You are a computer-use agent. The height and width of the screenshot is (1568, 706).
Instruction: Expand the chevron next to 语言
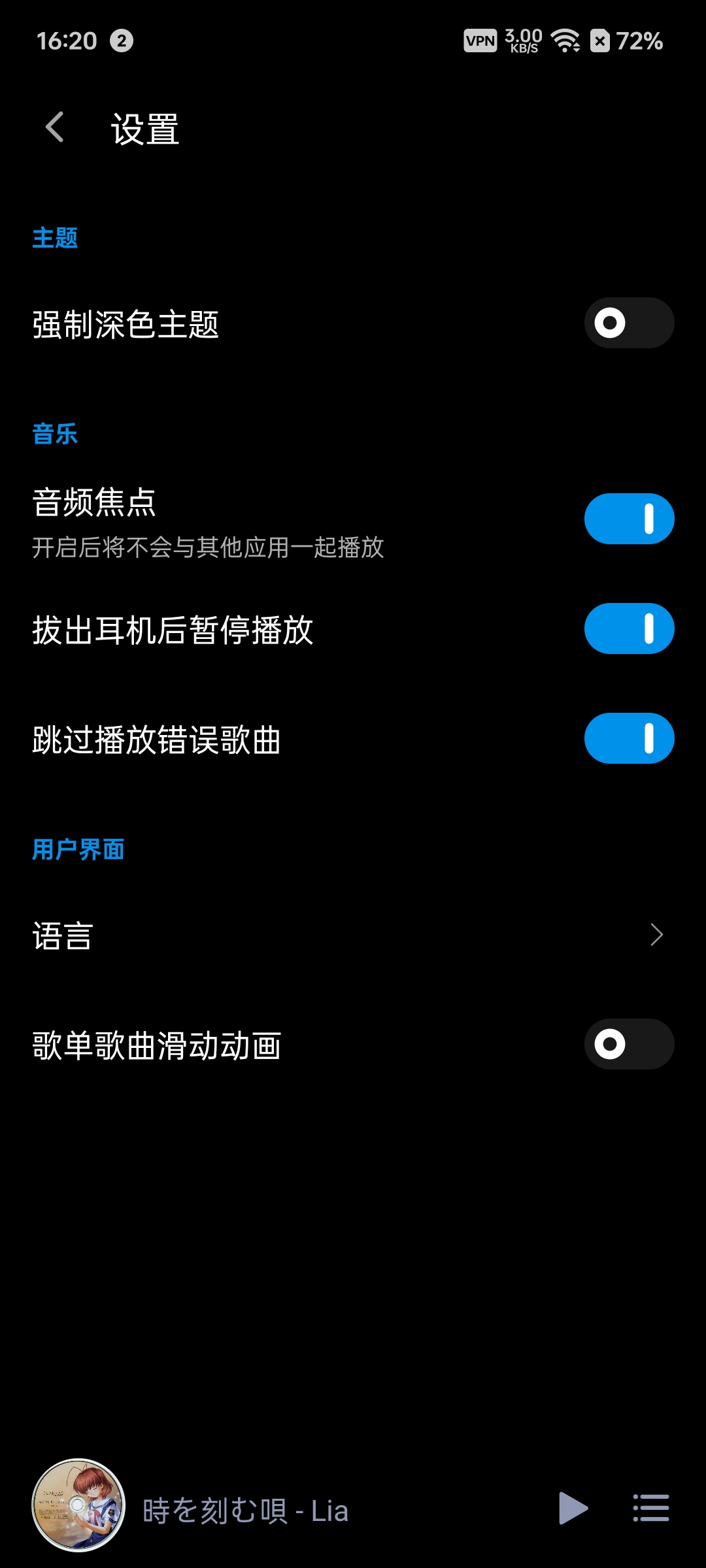click(658, 934)
